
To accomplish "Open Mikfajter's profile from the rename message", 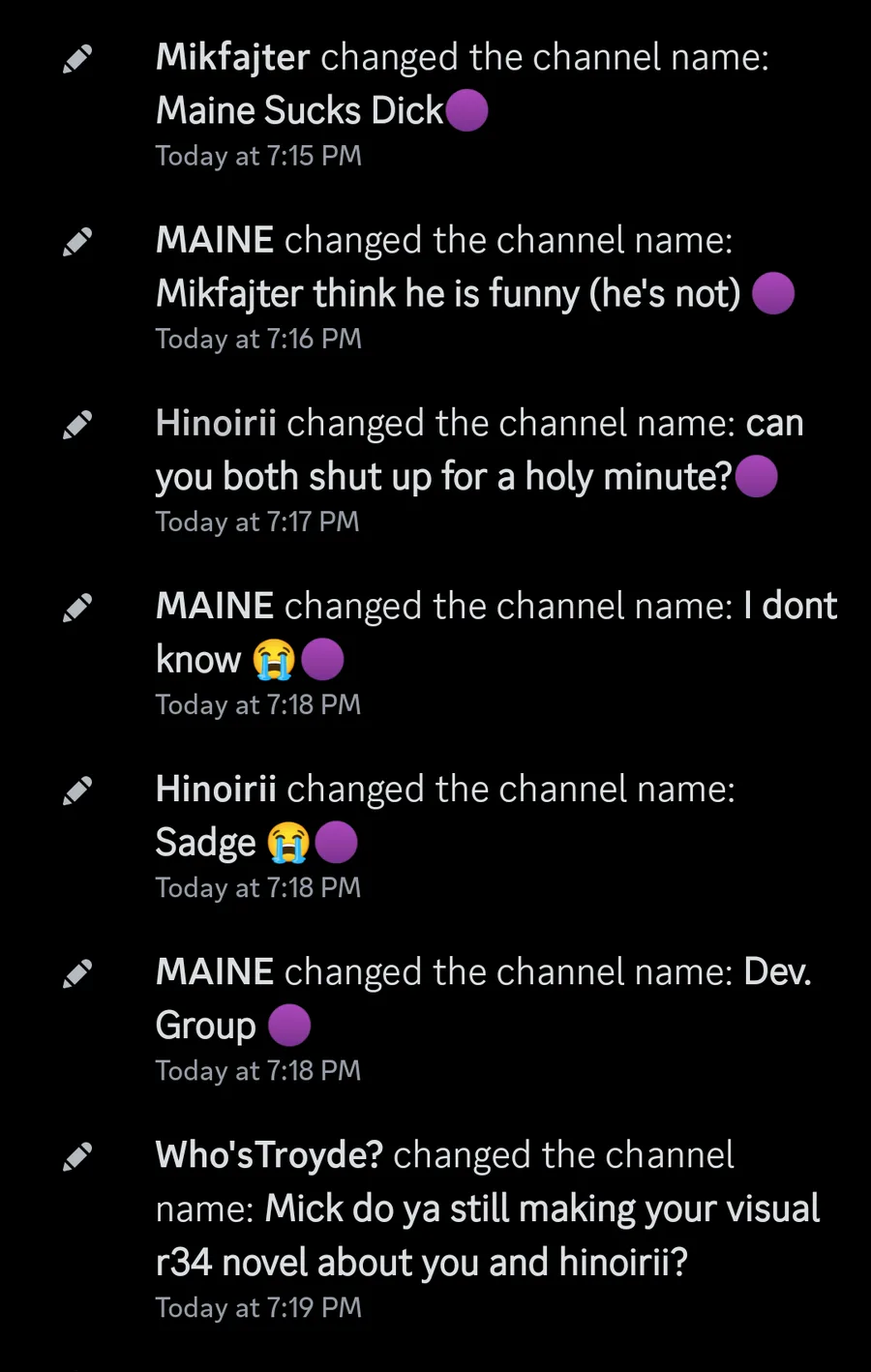I will pos(232,57).
